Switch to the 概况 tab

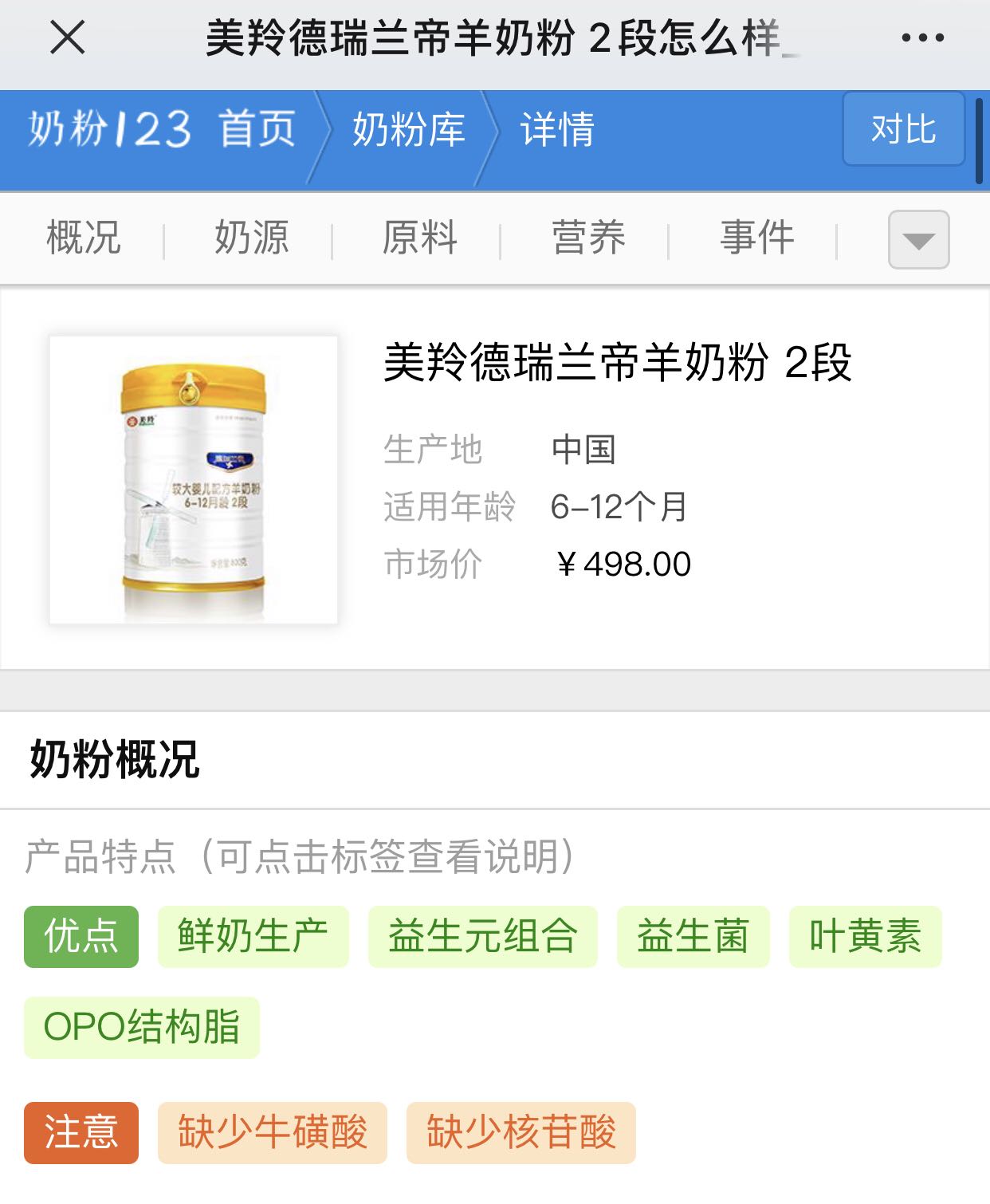pos(83,238)
